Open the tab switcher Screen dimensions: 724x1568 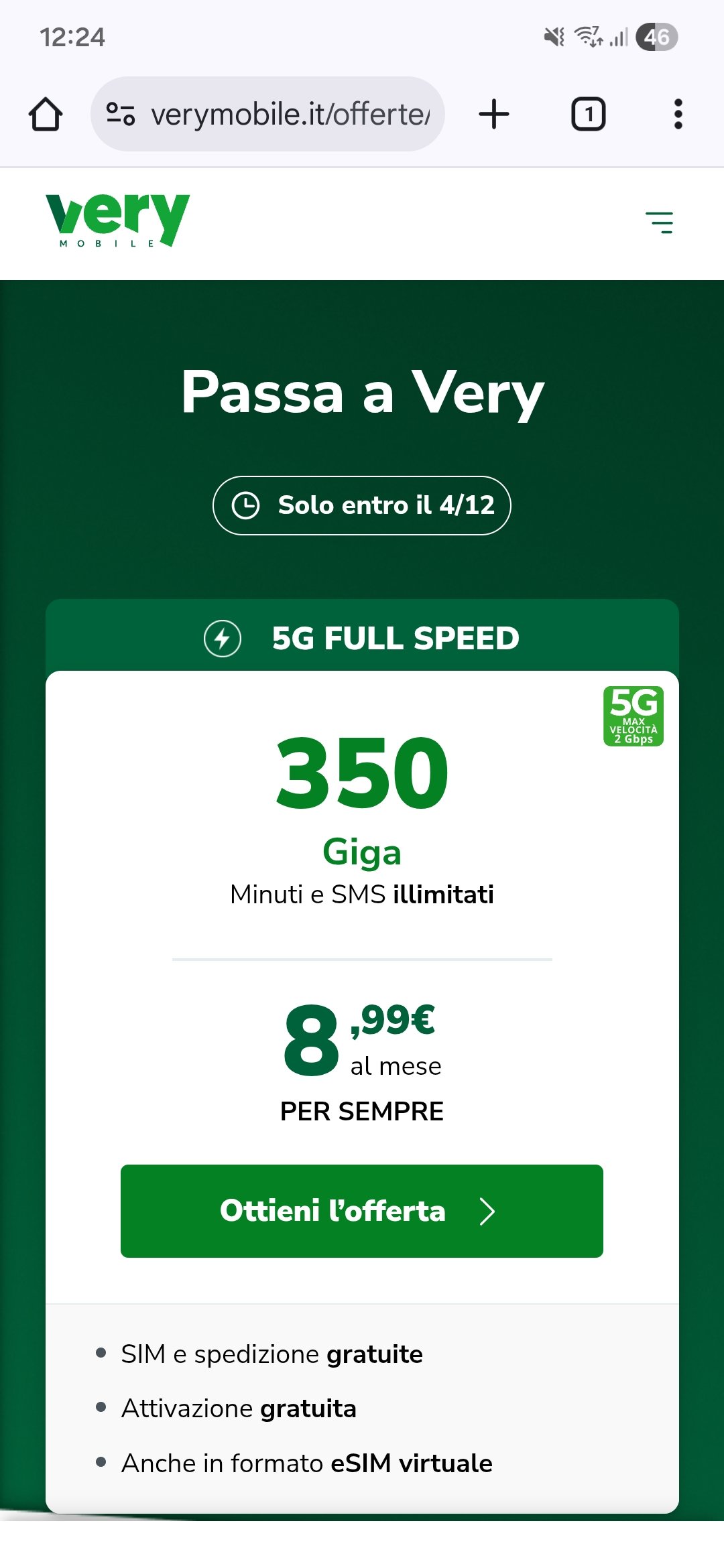588,115
